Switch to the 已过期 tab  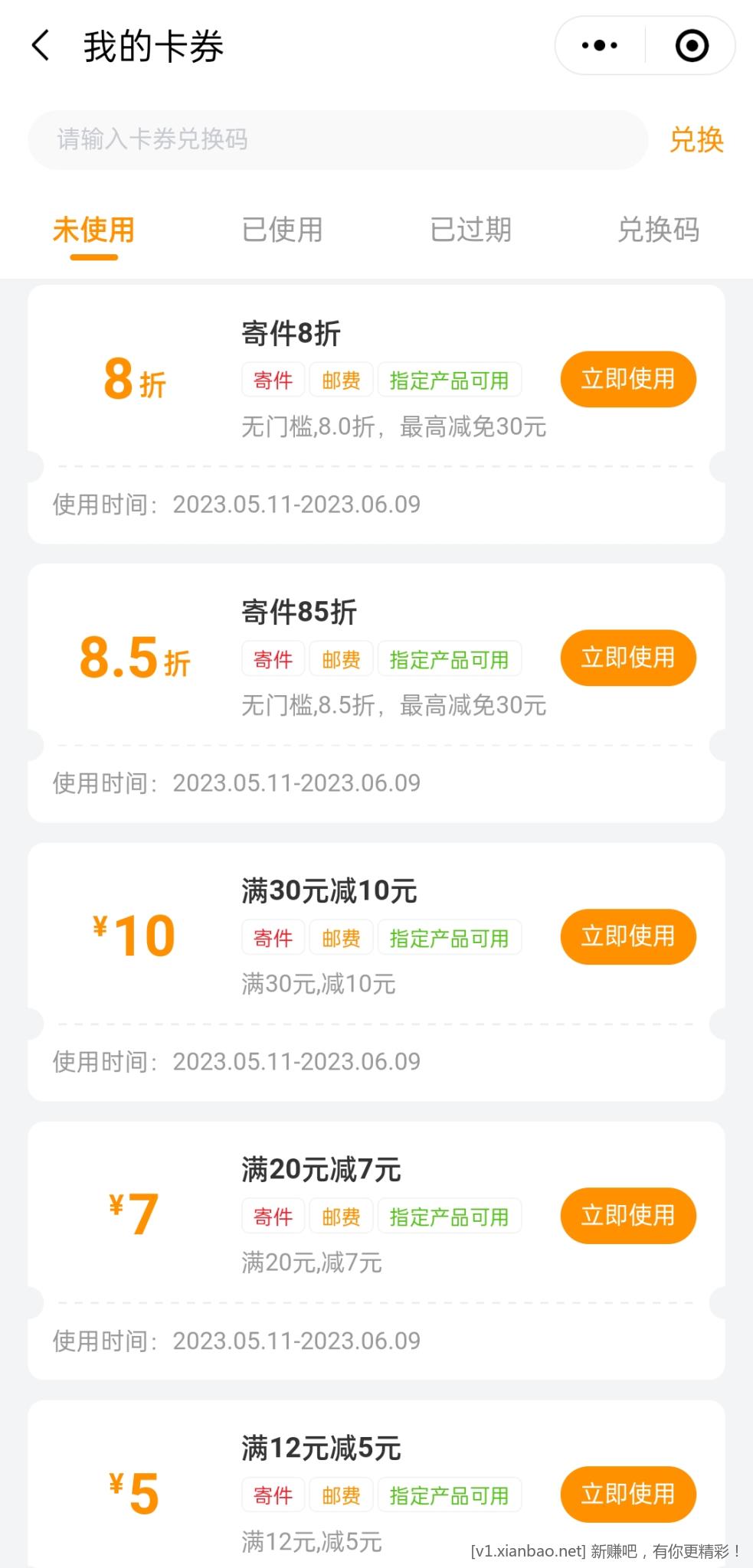point(470,230)
